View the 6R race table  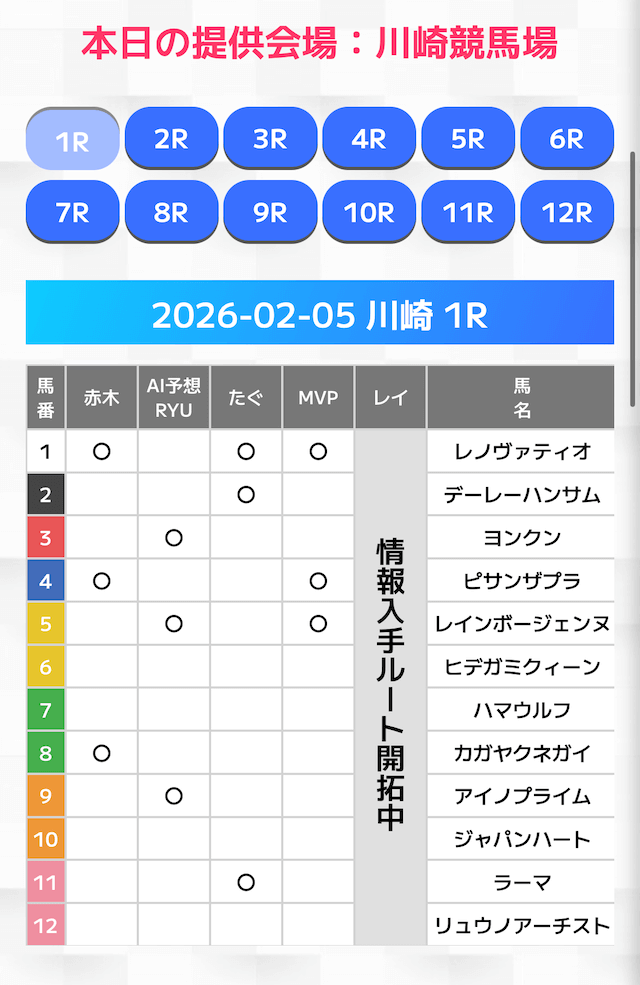[x=567, y=138]
